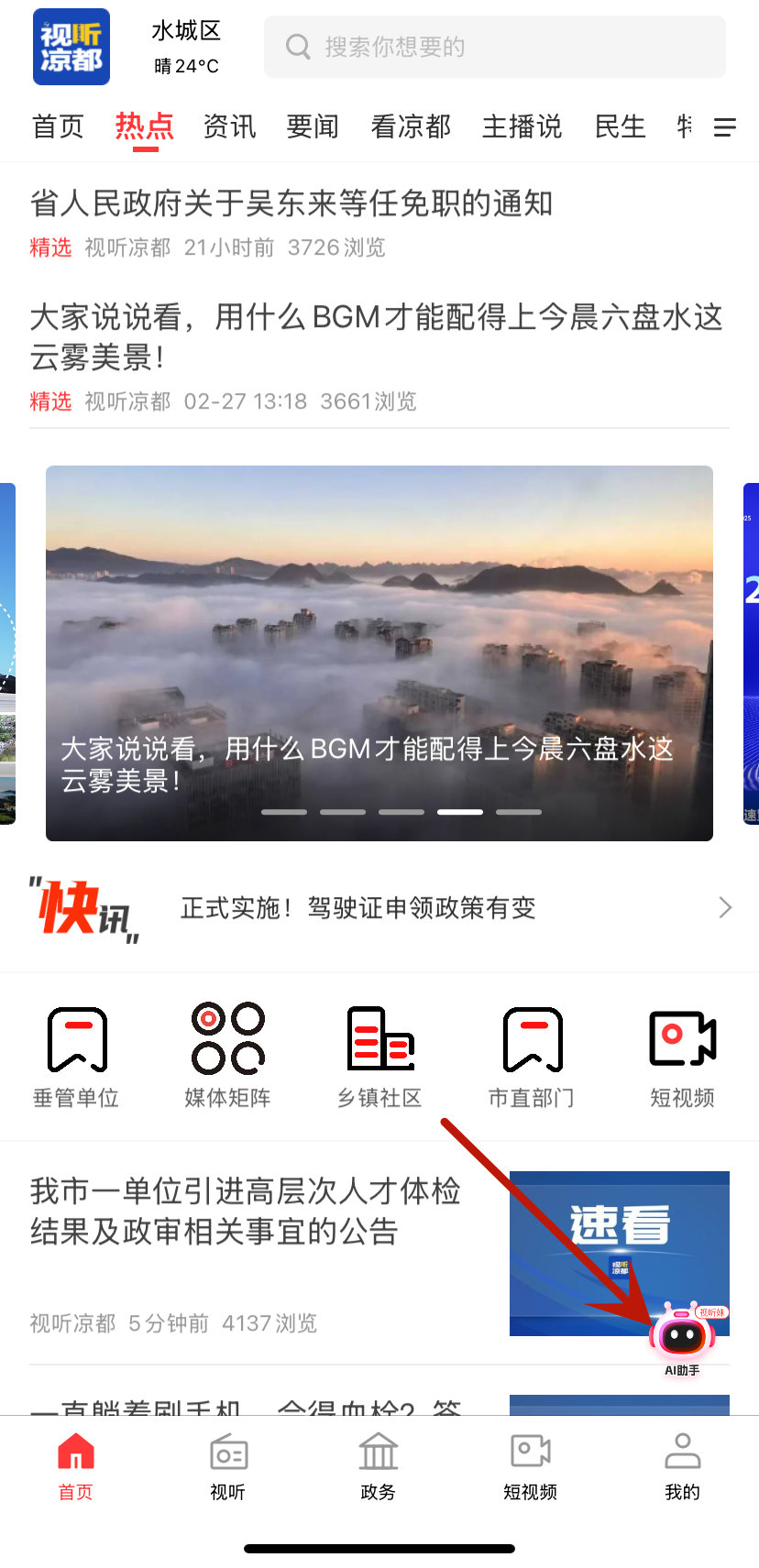The image size is (759, 1568).
Task: Read 省人民政府关于吴东来等任免职的通知
Action: (x=291, y=203)
